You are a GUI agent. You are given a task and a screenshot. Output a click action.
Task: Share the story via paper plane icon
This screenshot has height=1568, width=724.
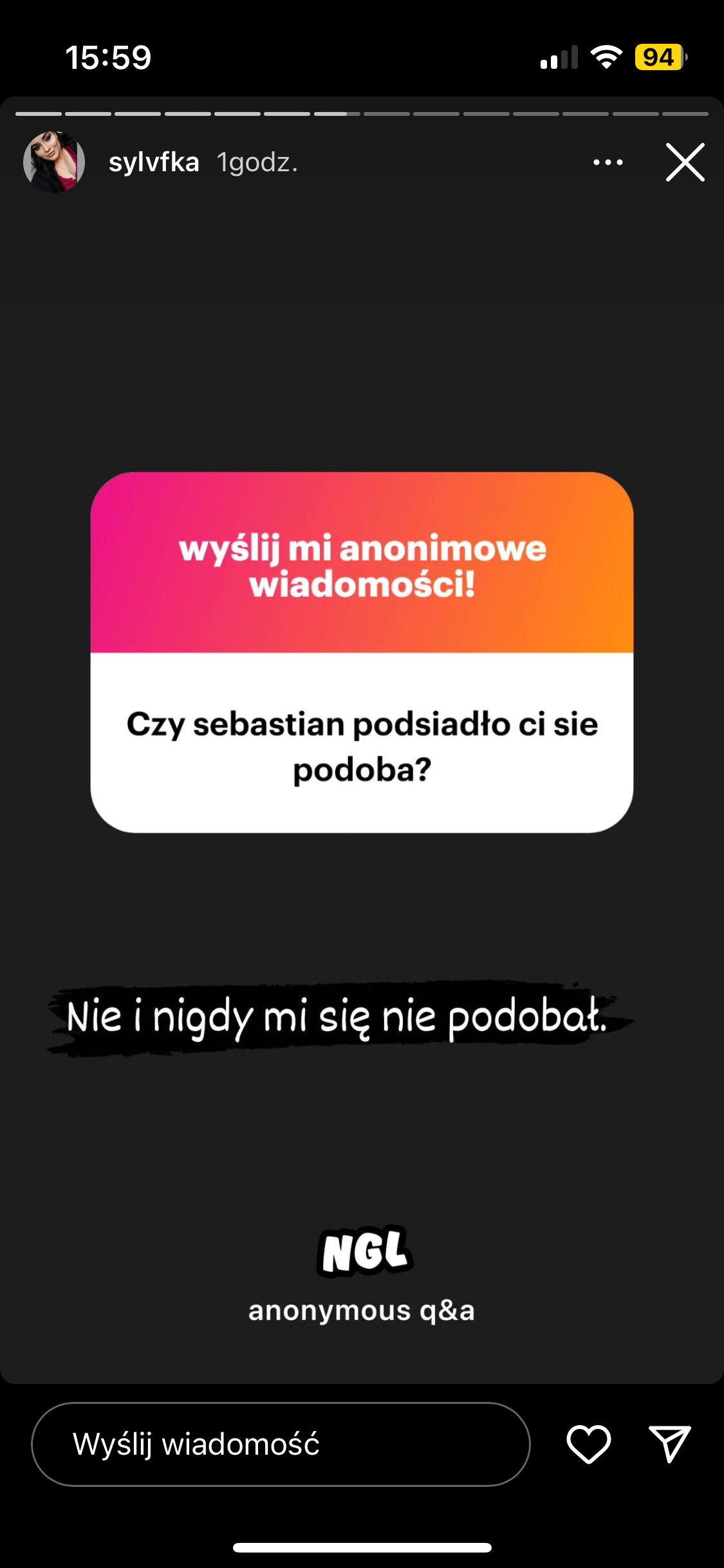pyautogui.click(x=669, y=1444)
